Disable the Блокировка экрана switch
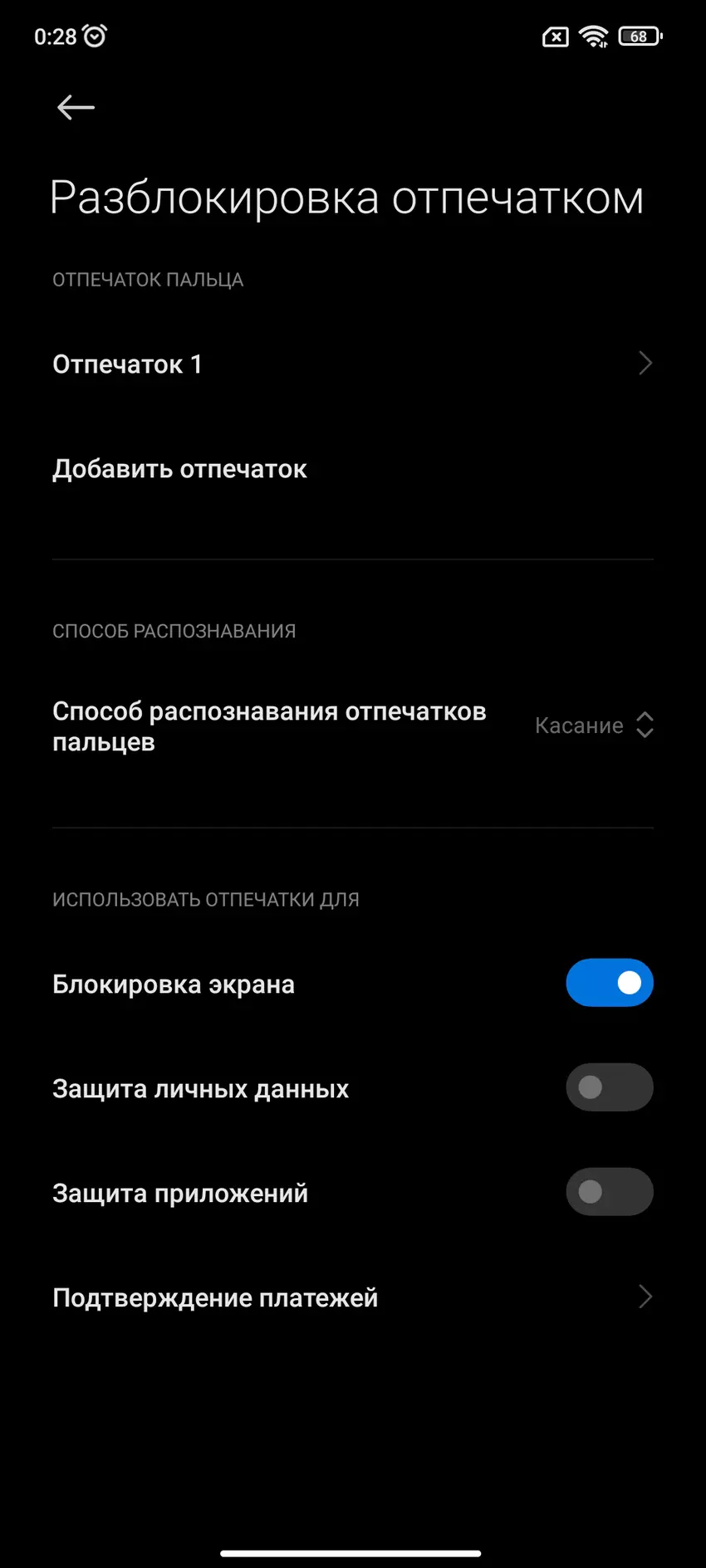706x1568 pixels. [609, 983]
